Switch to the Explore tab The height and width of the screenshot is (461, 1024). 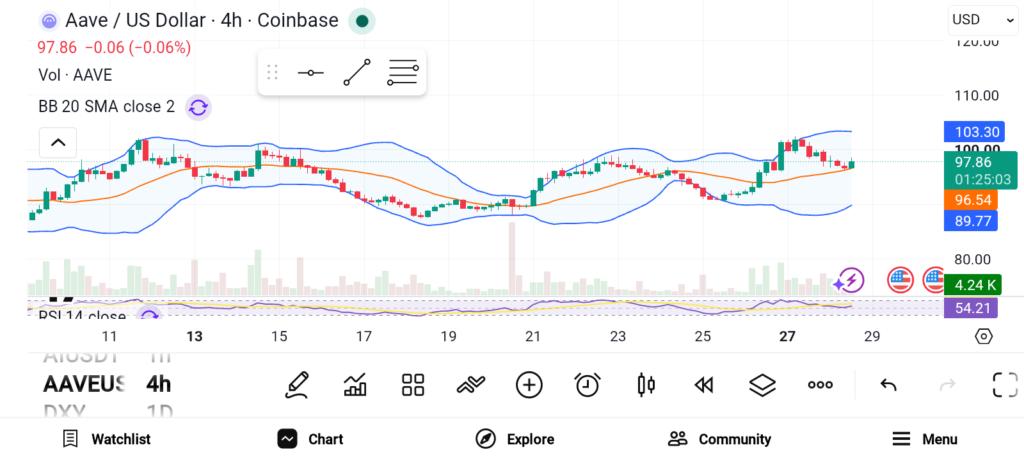coord(515,439)
